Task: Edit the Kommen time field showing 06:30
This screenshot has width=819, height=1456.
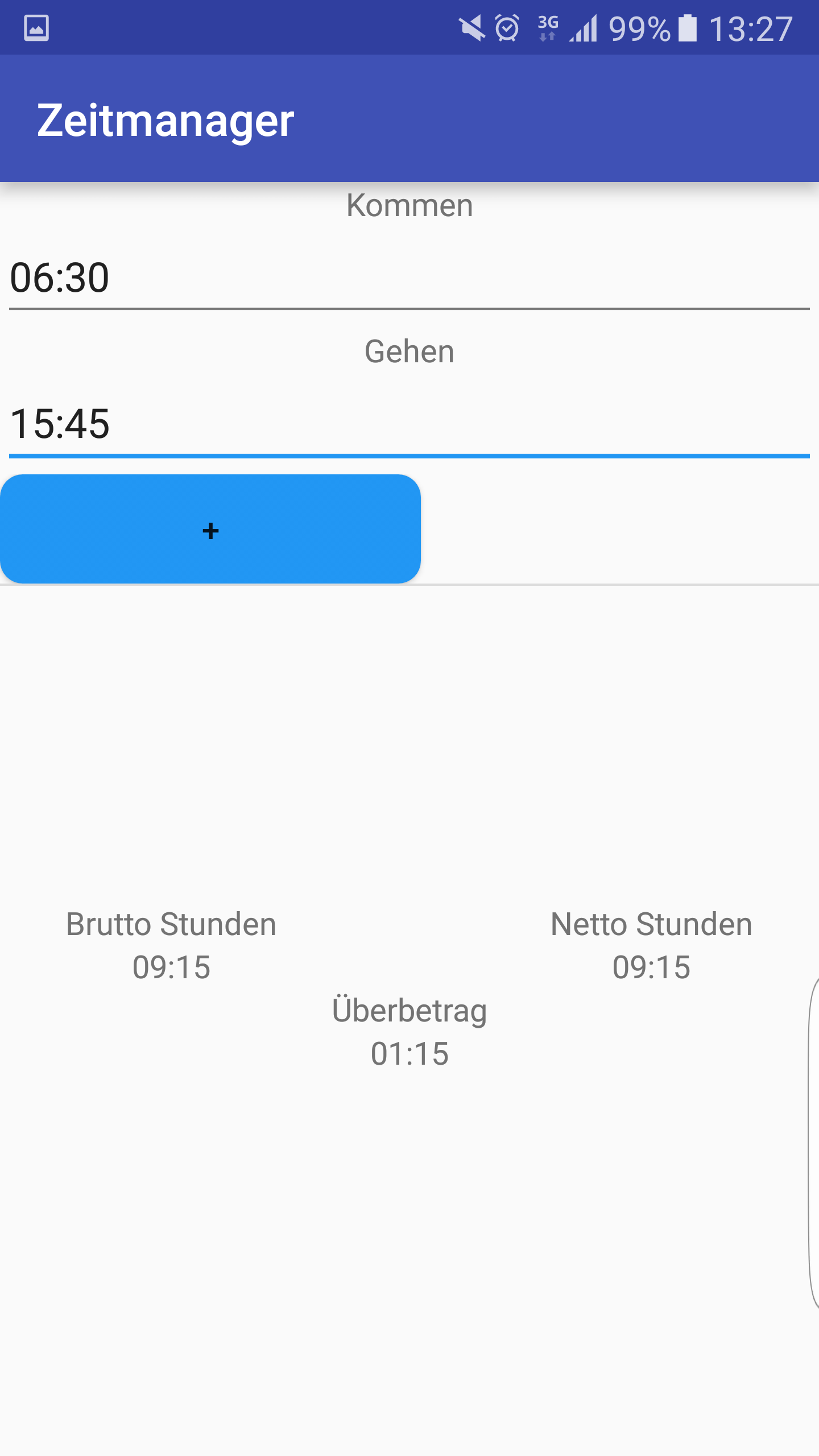Action: 409,278
